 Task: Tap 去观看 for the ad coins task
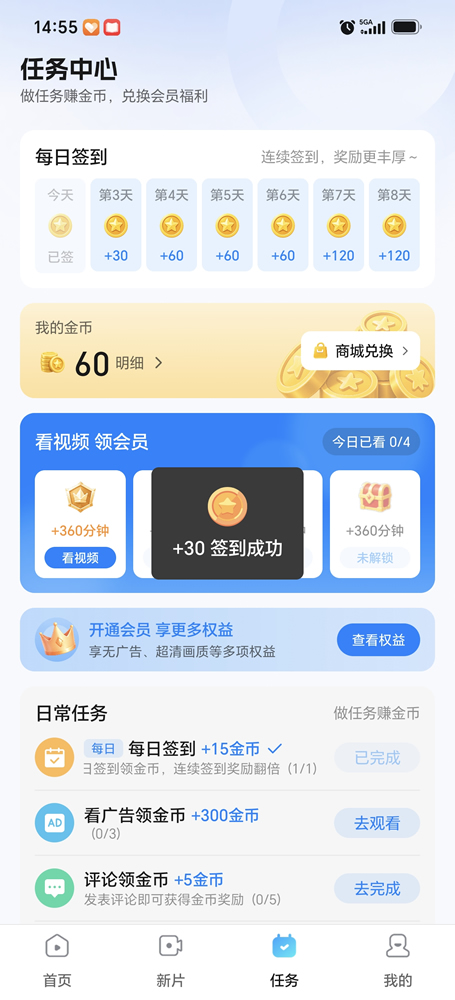[377, 823]
